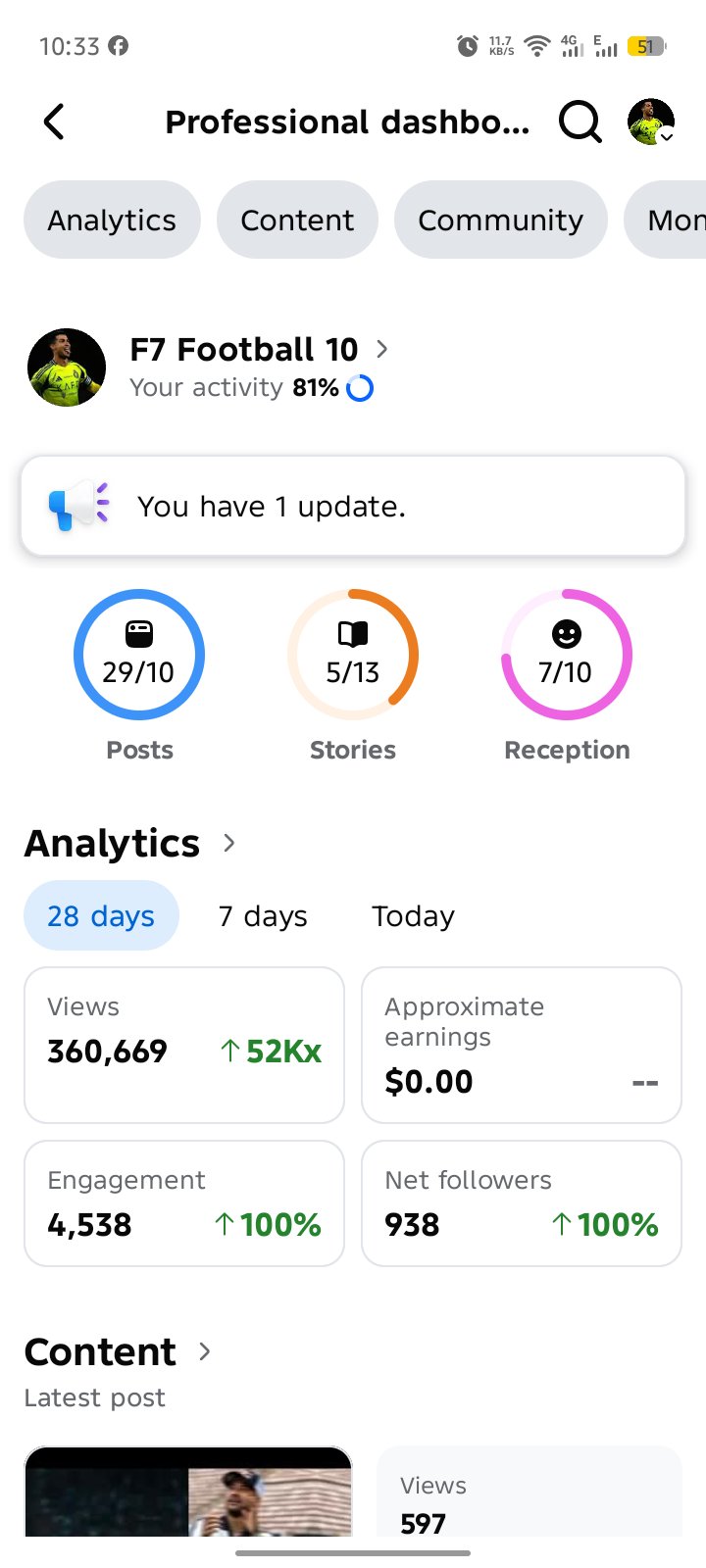Viewport: 706px width, 1568px height.
Task: Open the profile switcher avatar
Action: pos(651,122)
